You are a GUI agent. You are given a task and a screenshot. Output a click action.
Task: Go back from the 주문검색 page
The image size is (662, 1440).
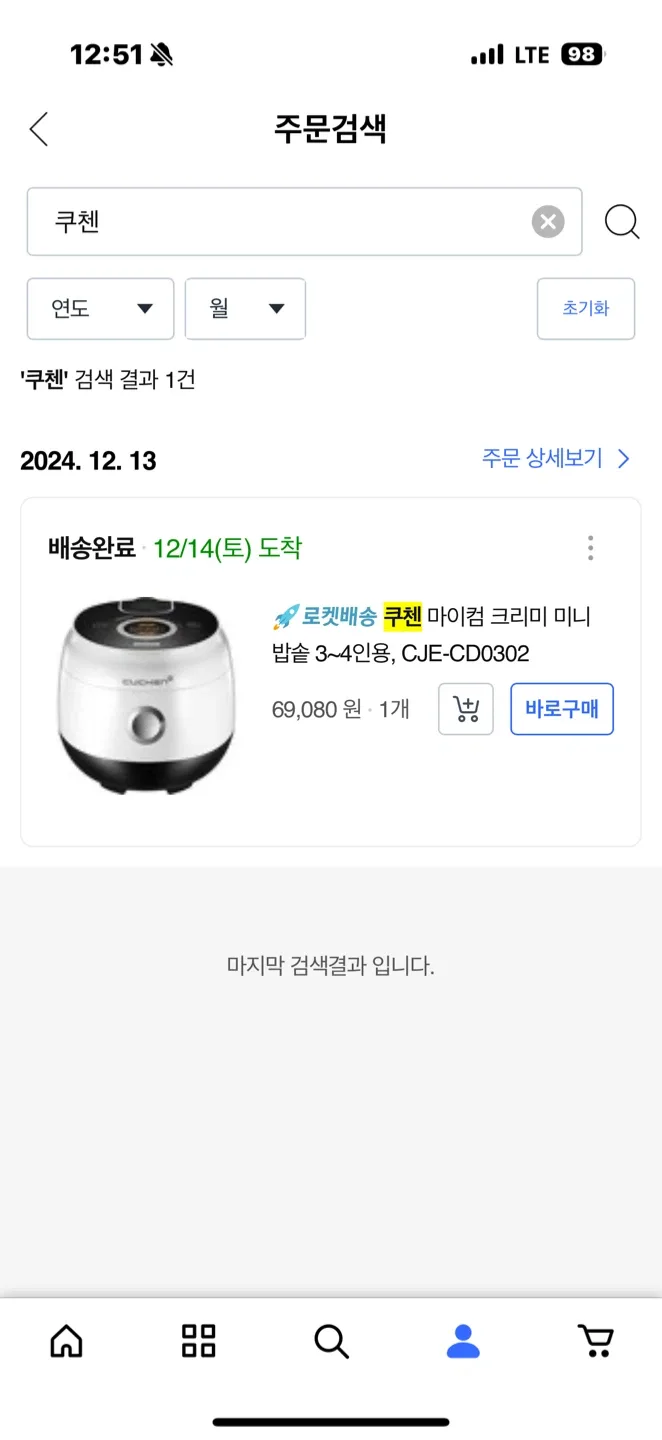[39, 130]
